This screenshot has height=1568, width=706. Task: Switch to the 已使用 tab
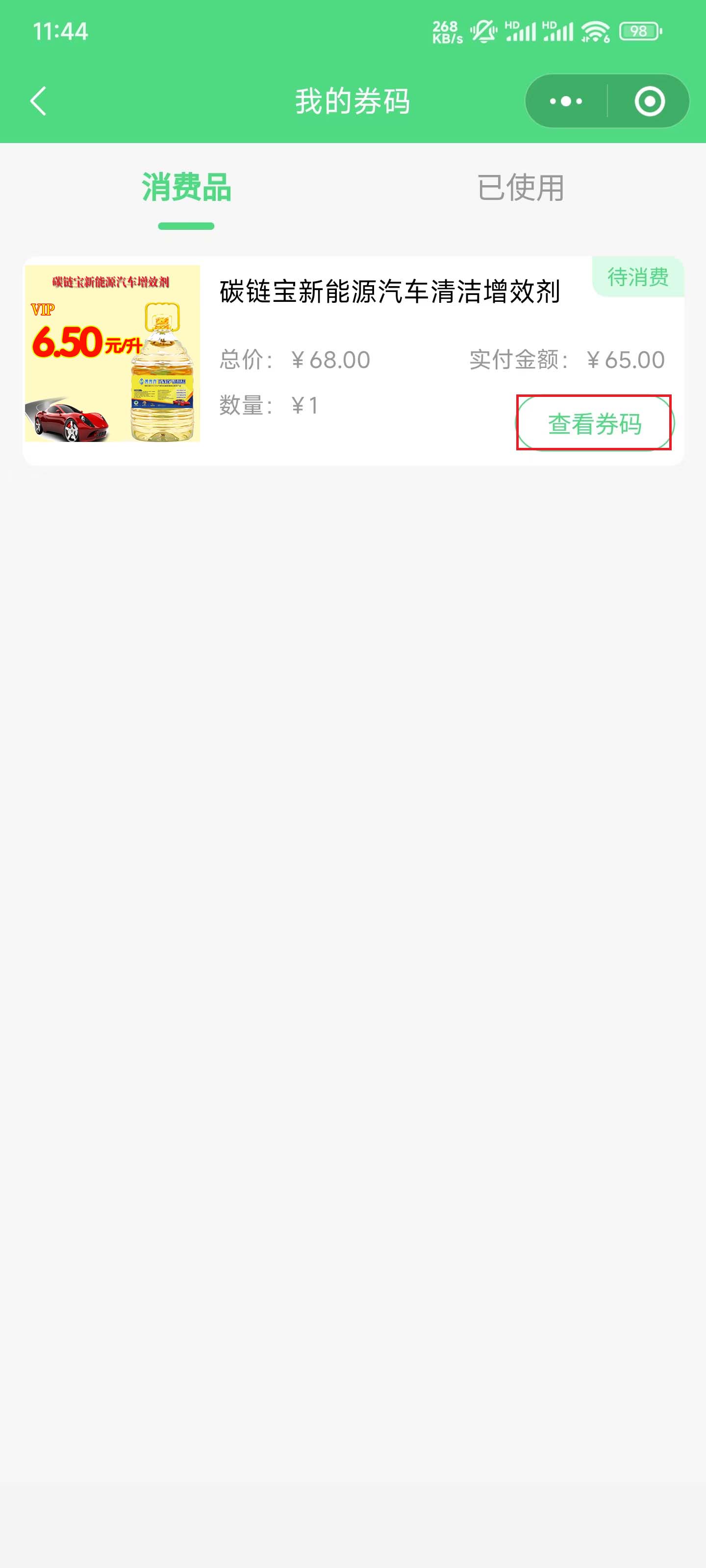(x=520, y=188)
